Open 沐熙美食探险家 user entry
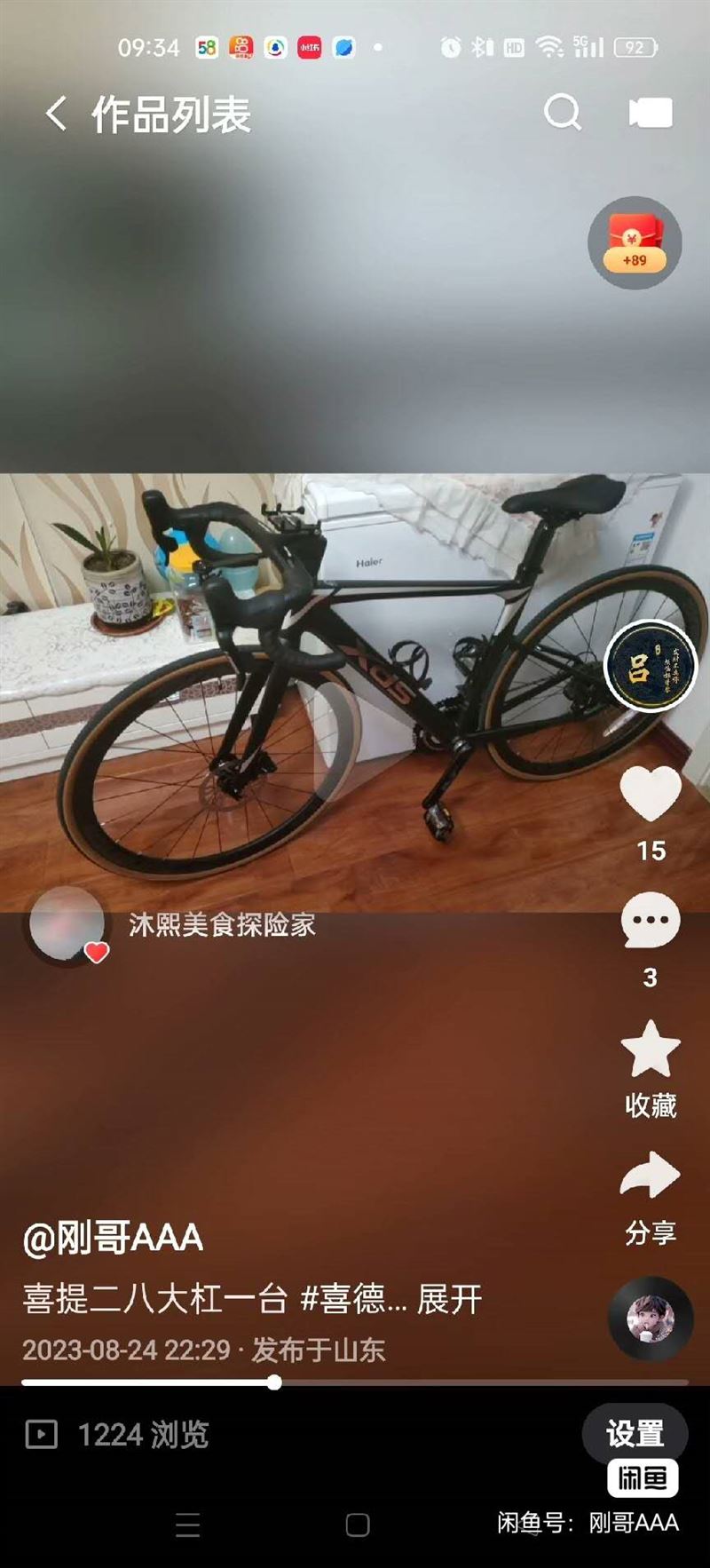 coord(222,925)
